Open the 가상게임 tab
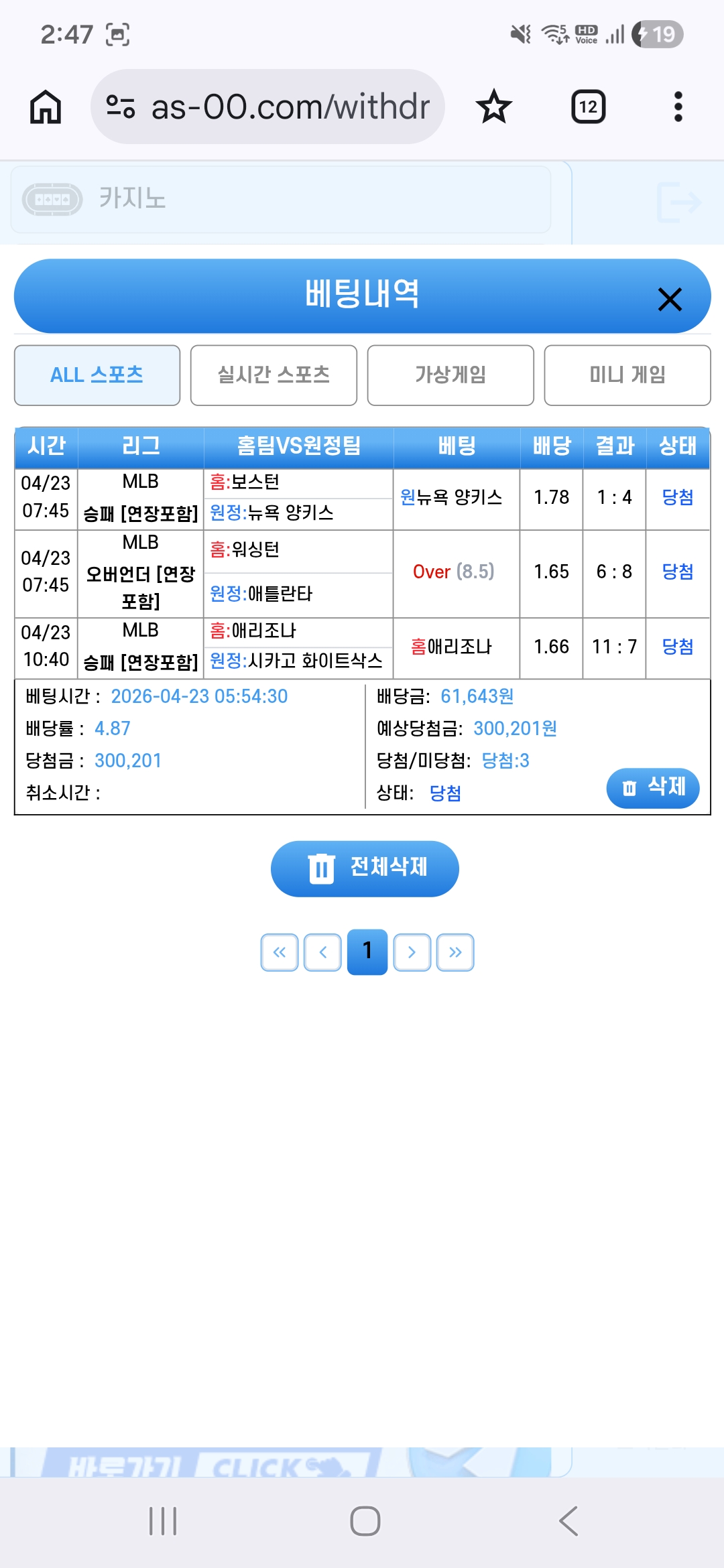The image size is (724, 1568). tap(450, 375)
